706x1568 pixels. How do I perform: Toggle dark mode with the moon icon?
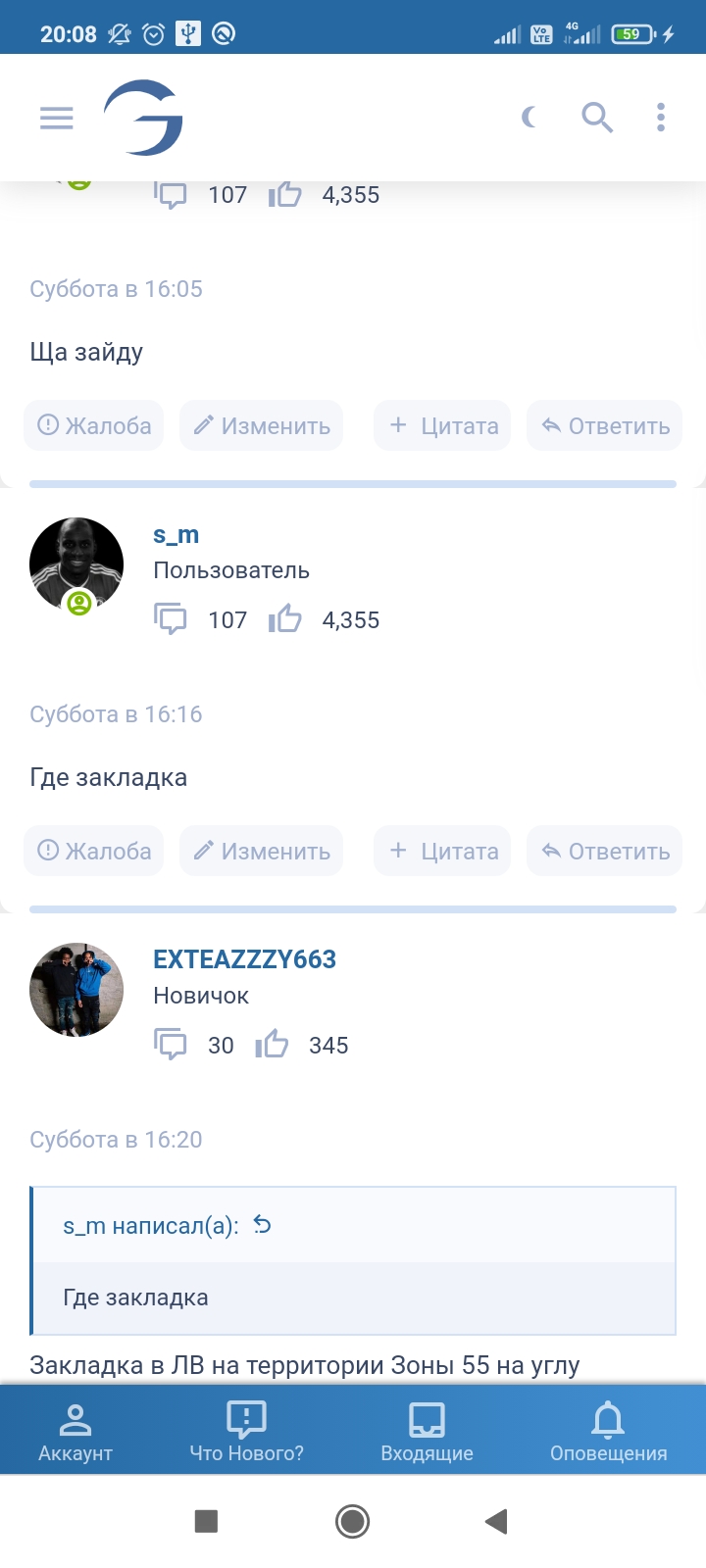pos(529,119)
